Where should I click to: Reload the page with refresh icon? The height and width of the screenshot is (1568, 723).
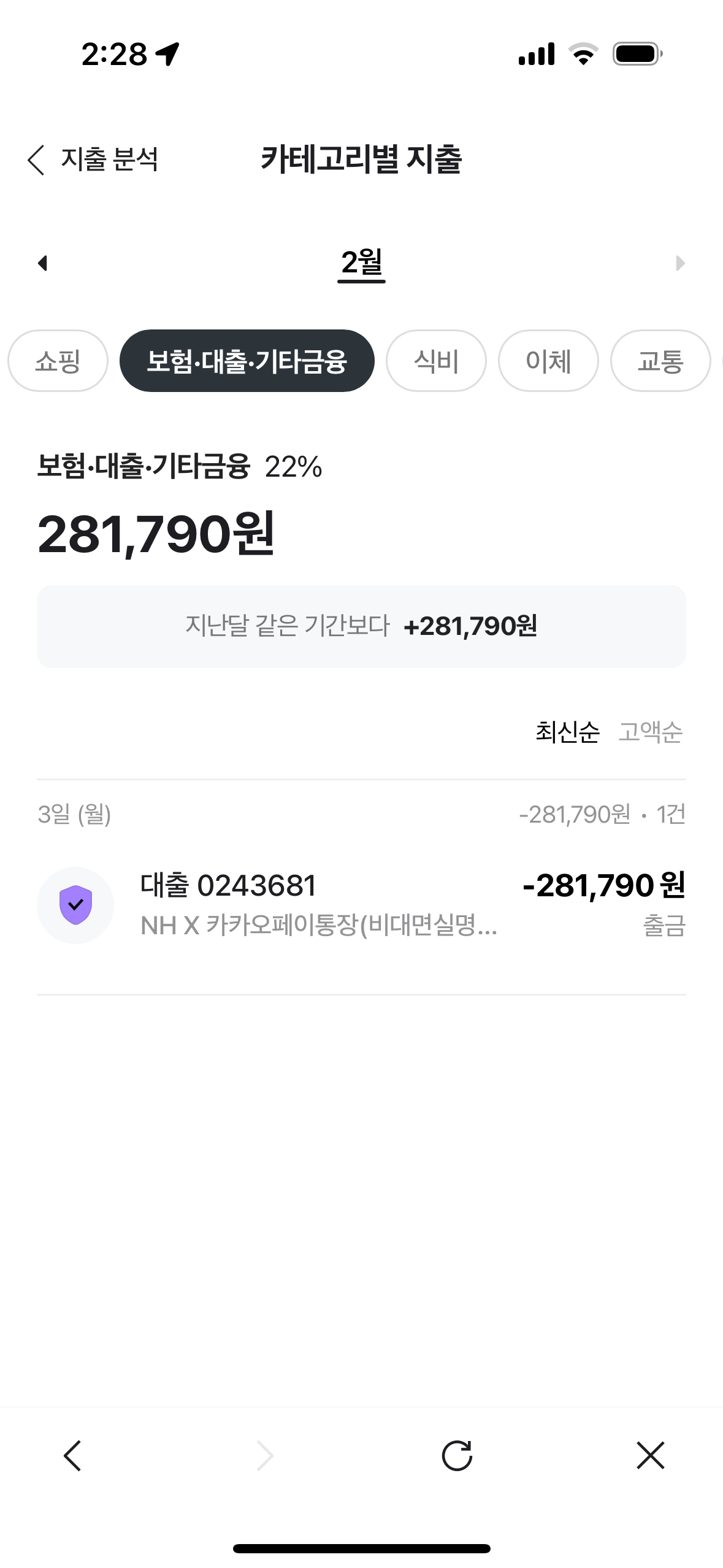coord(457,1455)
